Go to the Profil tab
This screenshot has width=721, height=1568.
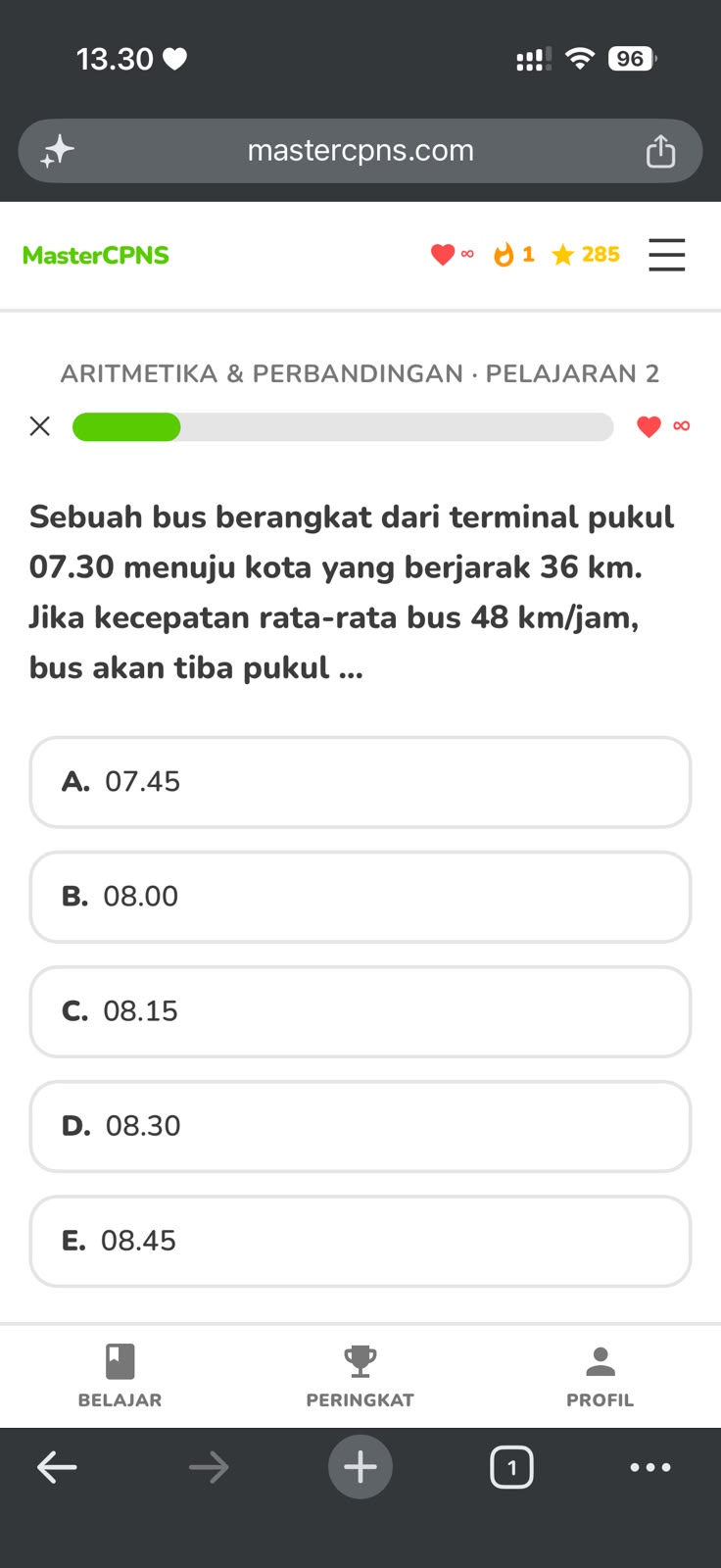(x=600, y=1376)
